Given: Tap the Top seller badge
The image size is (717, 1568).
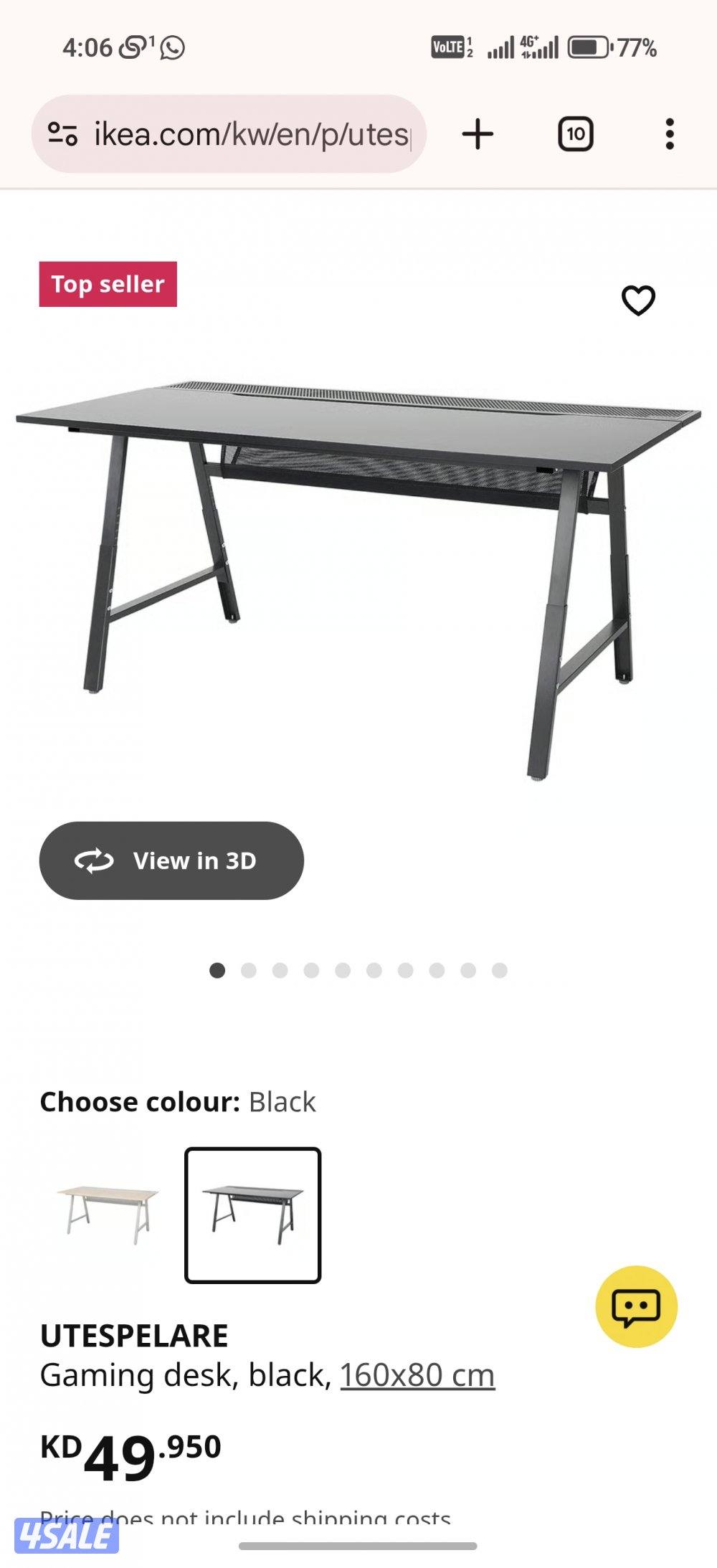Looking at the screenshot, I should [109, 285].
